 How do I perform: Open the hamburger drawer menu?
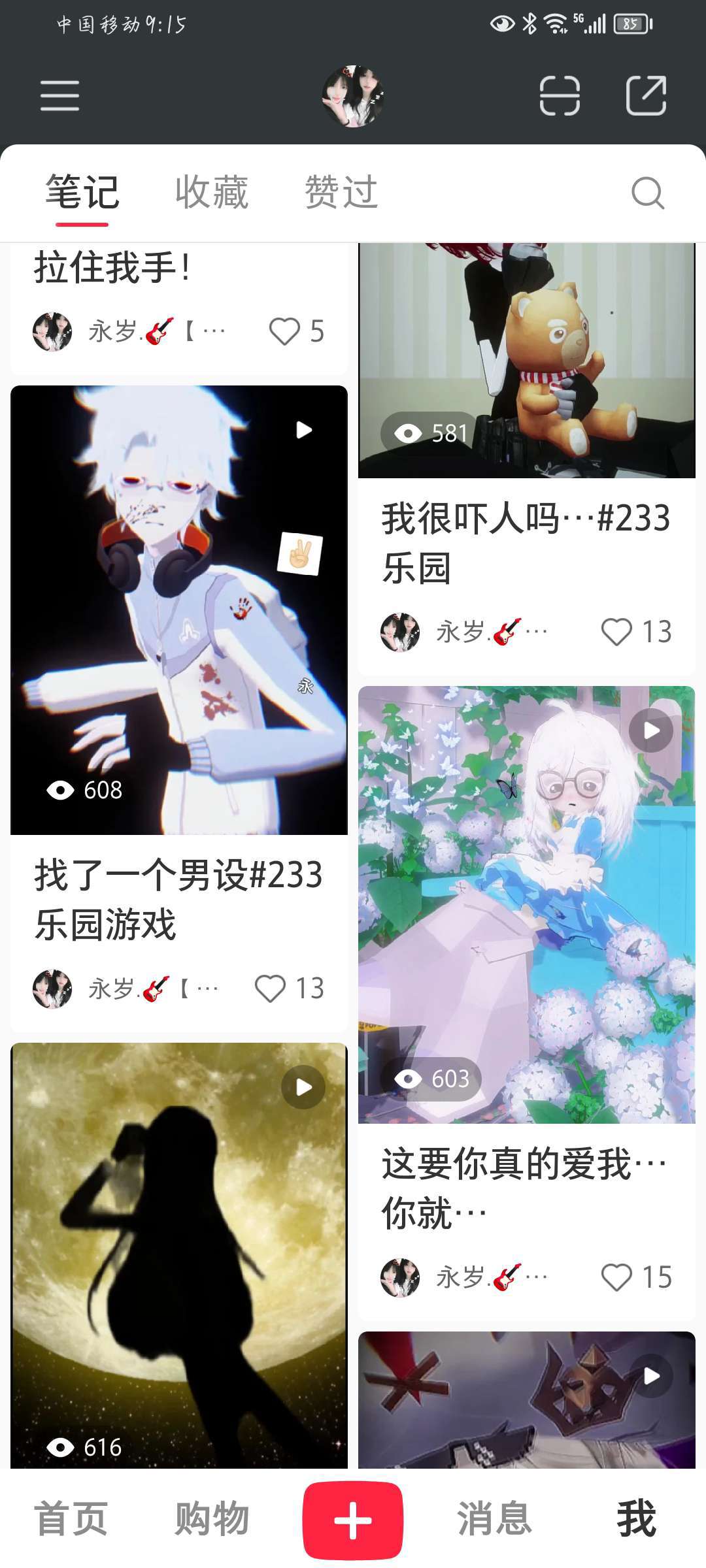pyautogui.click(x=59, y=96)
